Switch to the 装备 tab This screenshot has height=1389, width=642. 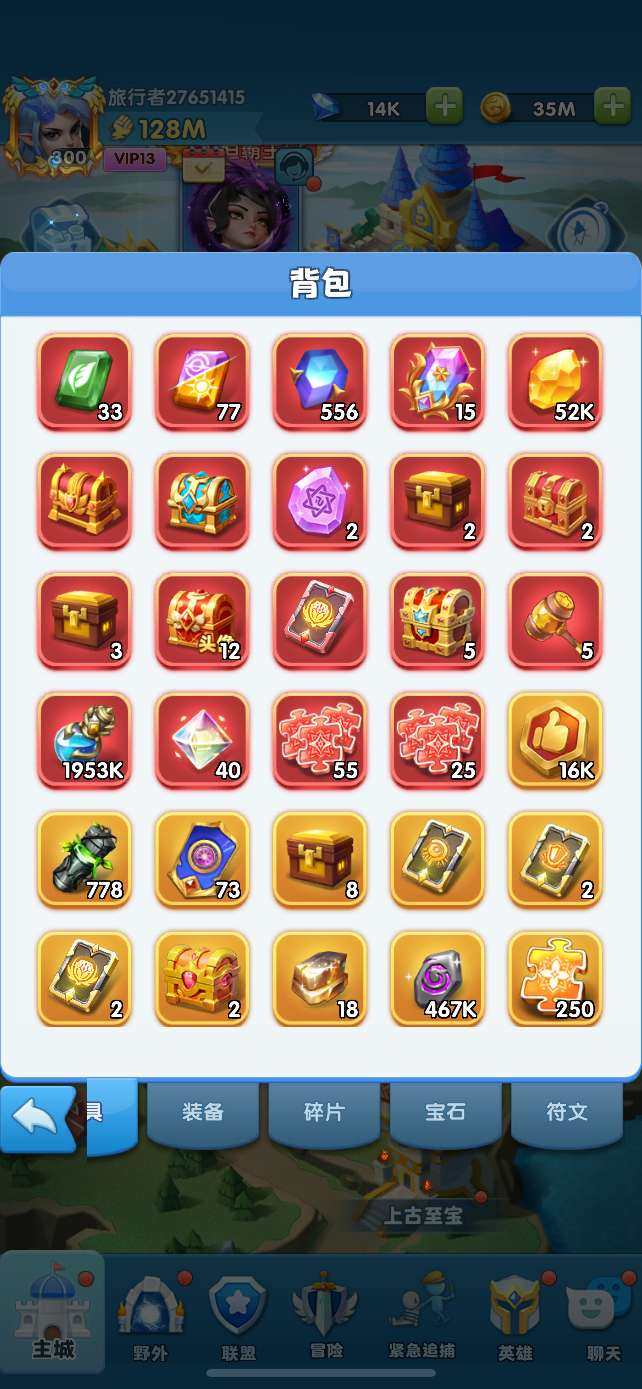click(x=203, y=1112)
